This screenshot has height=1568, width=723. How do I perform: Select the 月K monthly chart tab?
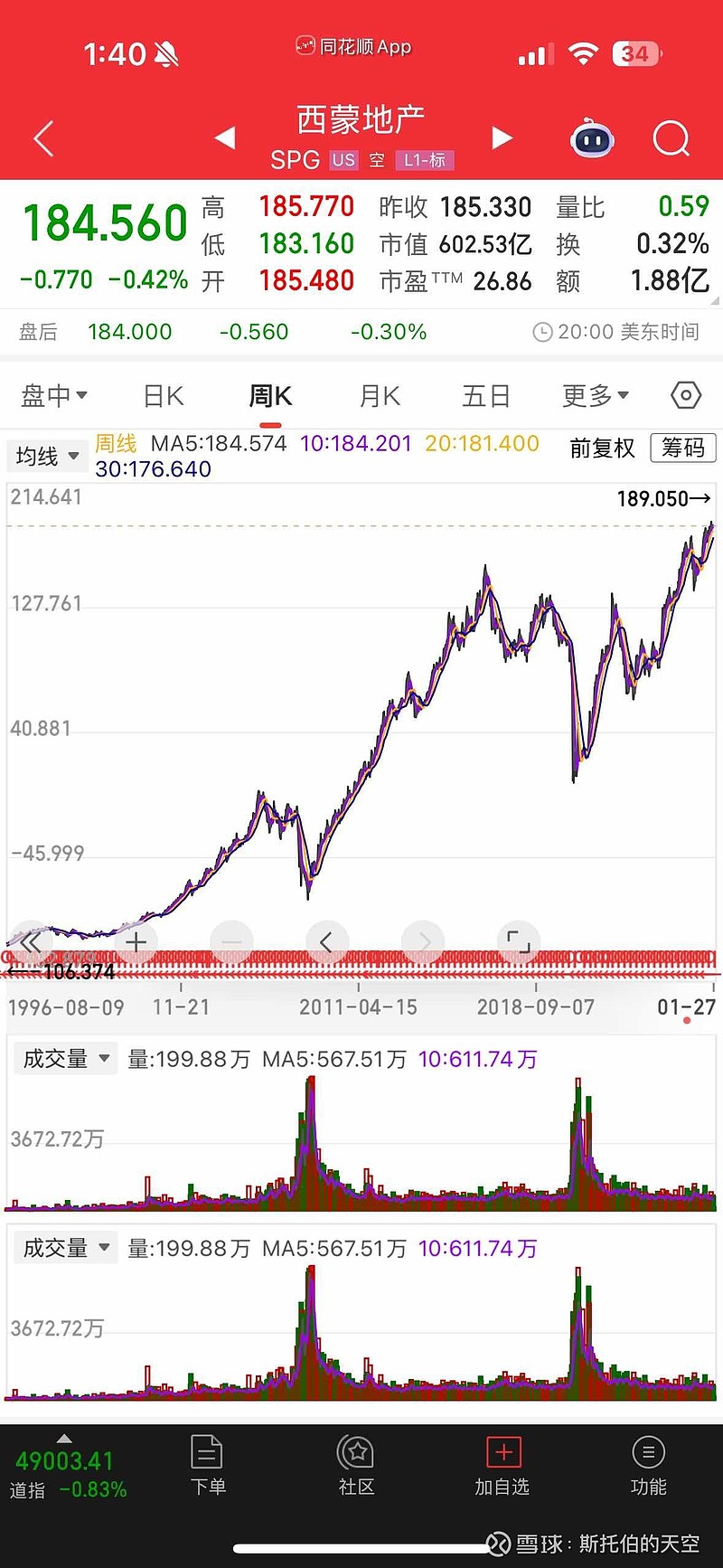click(378, 395)
